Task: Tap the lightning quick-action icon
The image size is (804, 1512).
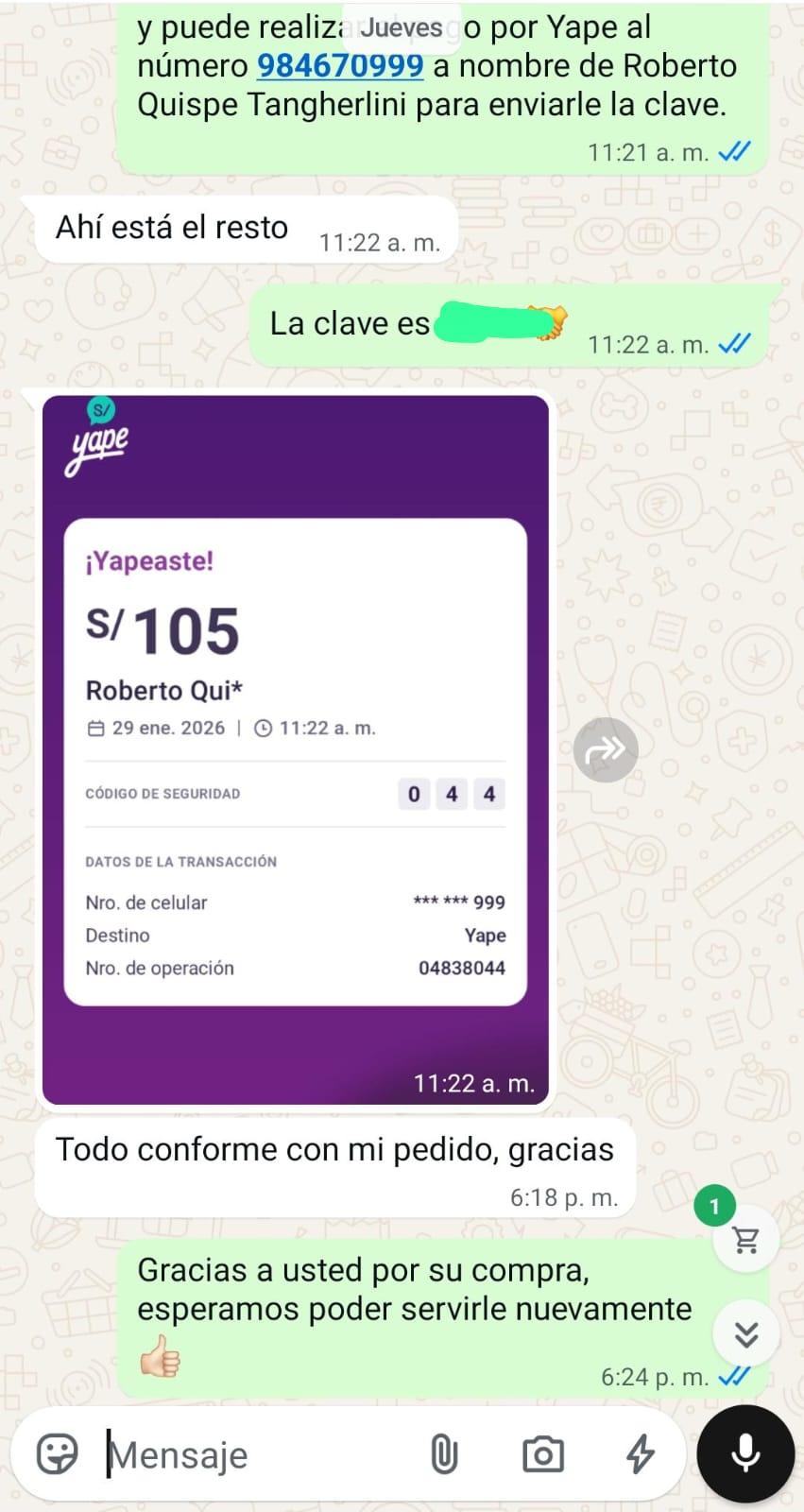Action: (x=640, y=1455)
